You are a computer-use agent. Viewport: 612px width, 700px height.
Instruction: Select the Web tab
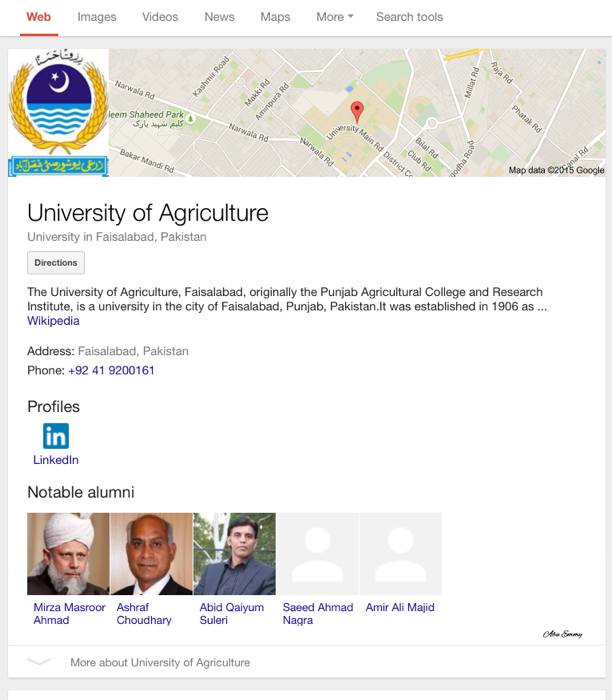coord(39,17)
